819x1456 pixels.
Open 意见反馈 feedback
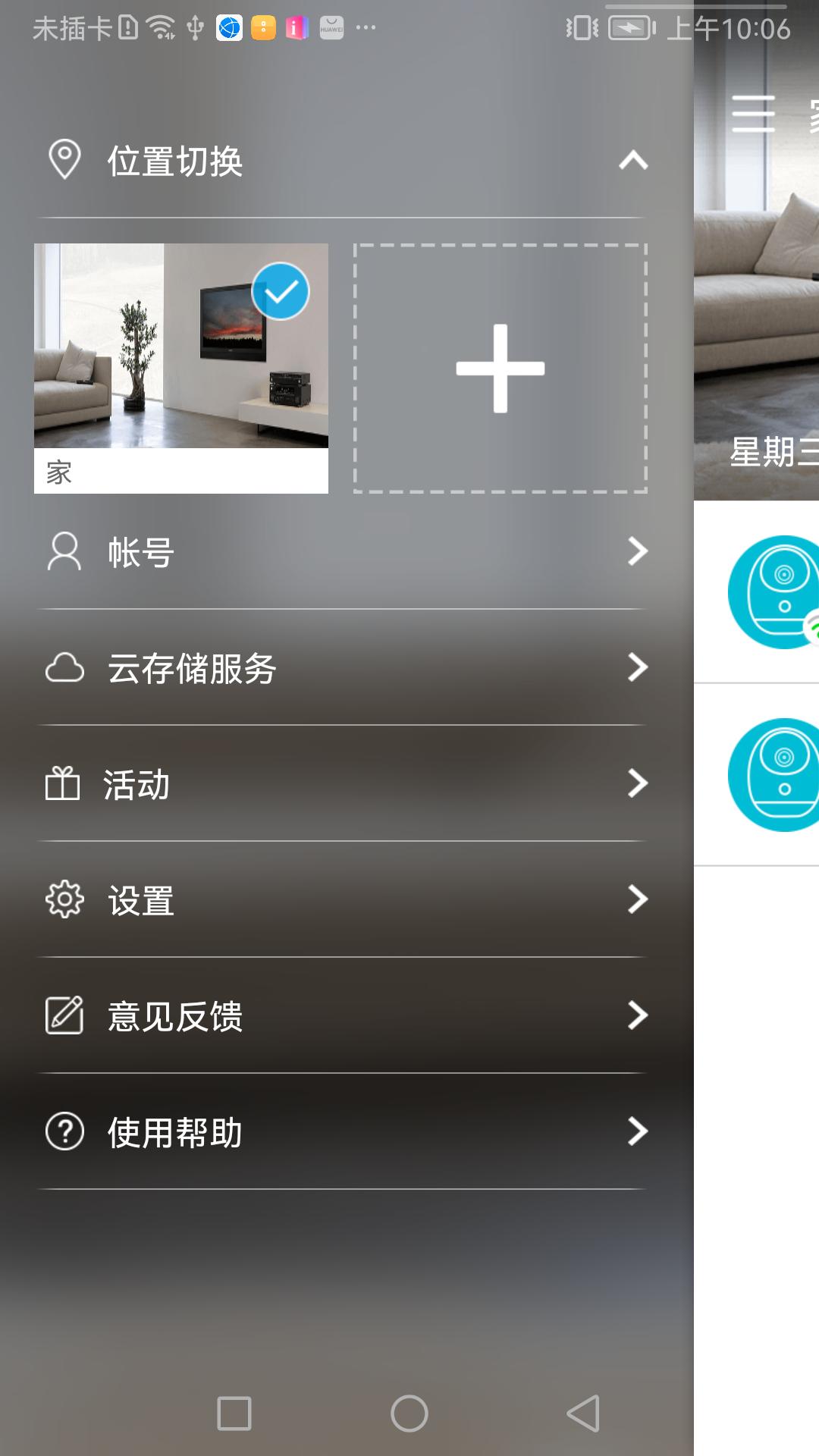coord(341,1016)
